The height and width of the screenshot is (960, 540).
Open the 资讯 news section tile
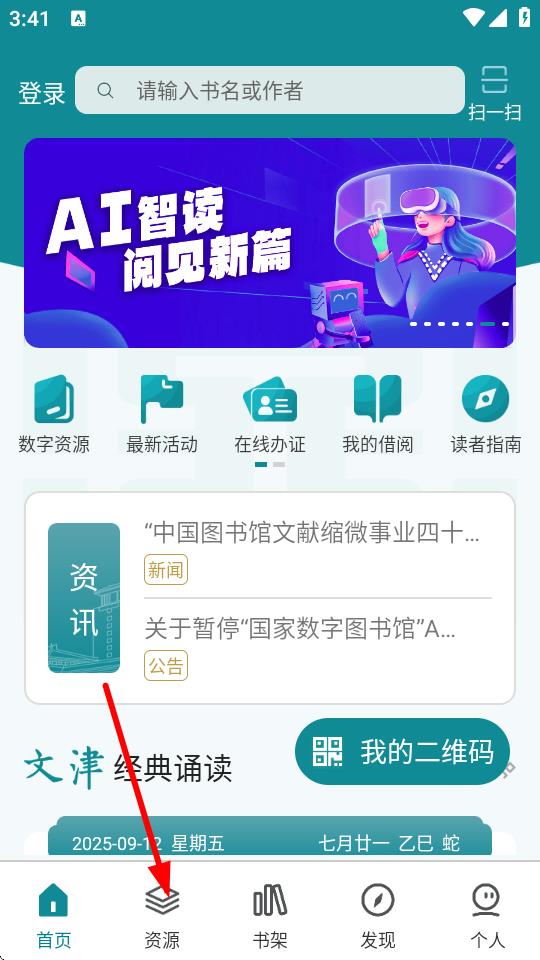click(x=84, y=598)
